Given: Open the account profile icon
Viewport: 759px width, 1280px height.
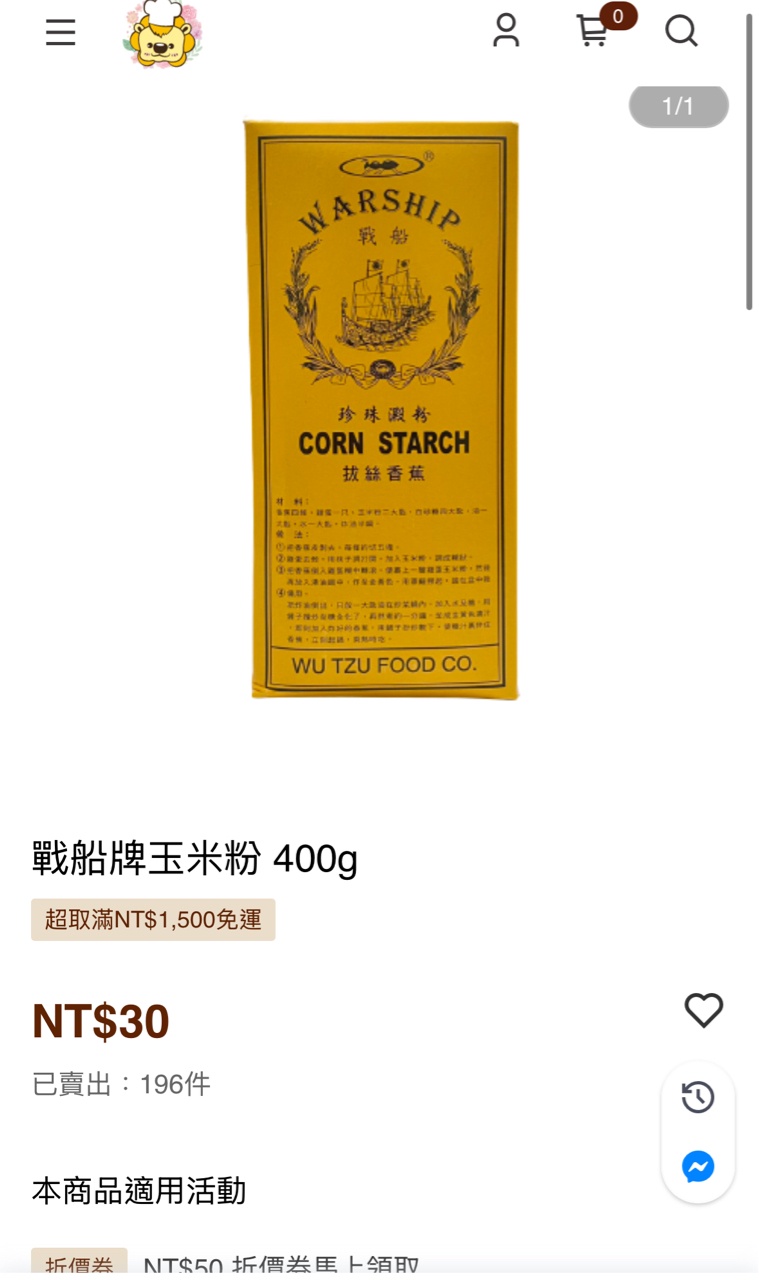Looking at the screenshot, I should pyautogui.click(x=506, y=31).
